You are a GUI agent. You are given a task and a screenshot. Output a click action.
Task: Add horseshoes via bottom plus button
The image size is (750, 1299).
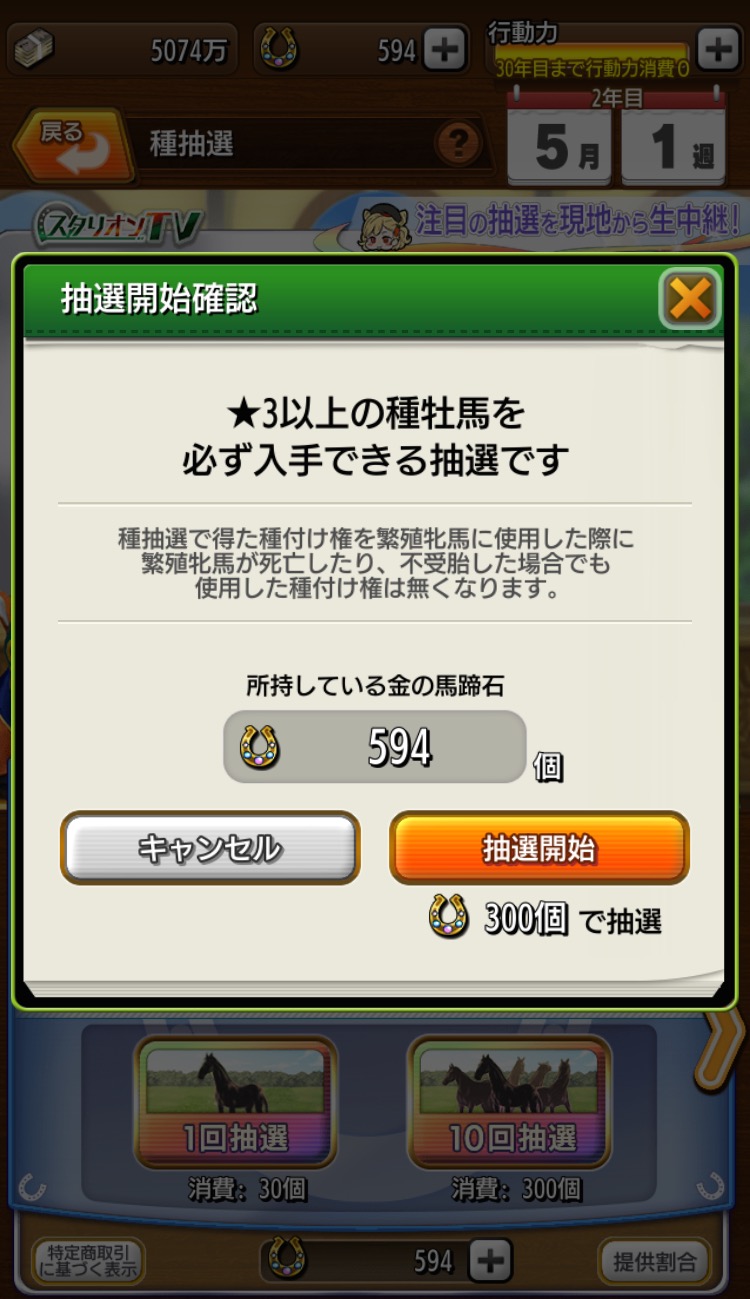tap(490, 1261)
